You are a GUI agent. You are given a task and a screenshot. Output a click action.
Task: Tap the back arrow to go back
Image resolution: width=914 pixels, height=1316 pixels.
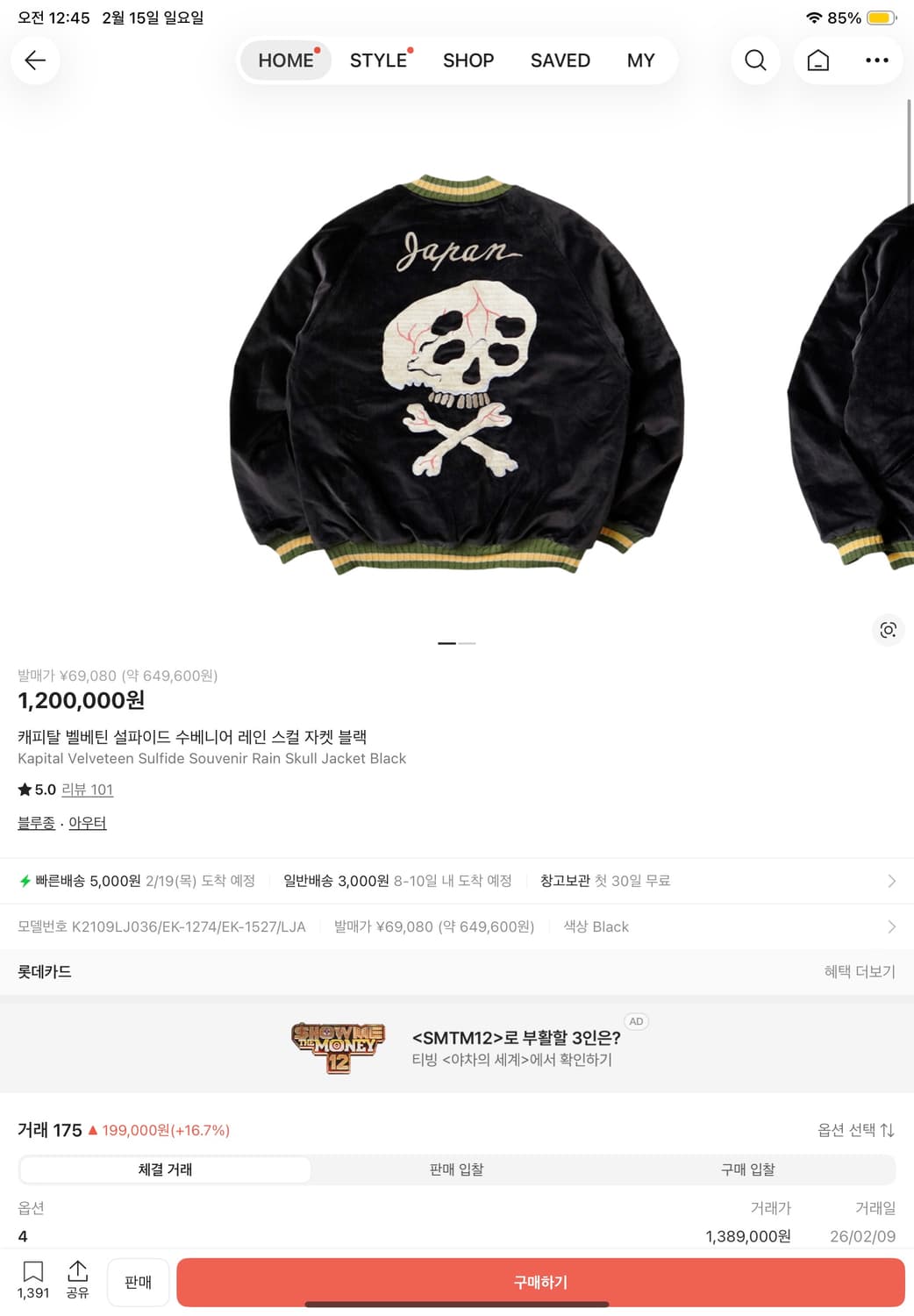coord(33,61)
